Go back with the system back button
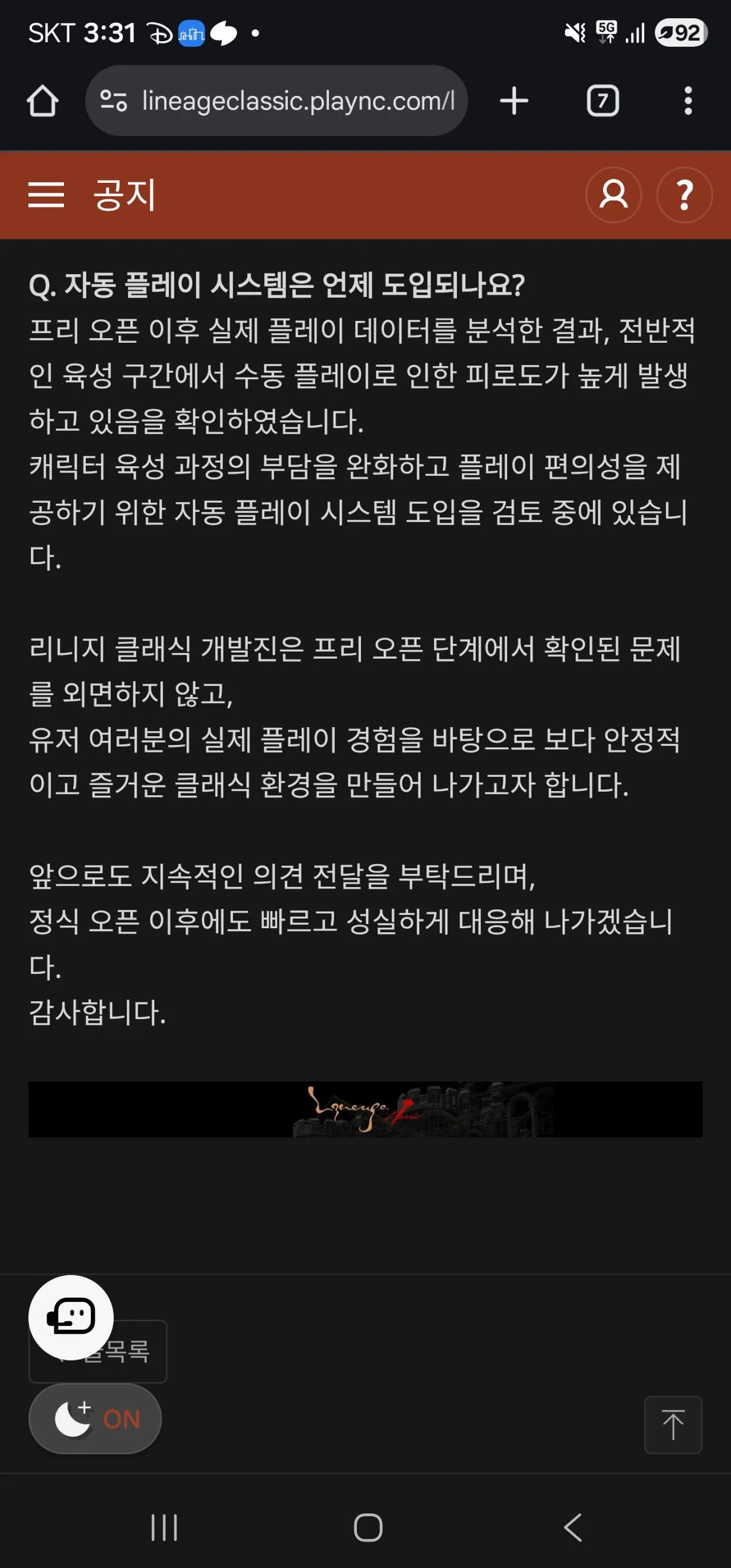The height and width of the screenshot is (1568, 731). coord(573,1527)
